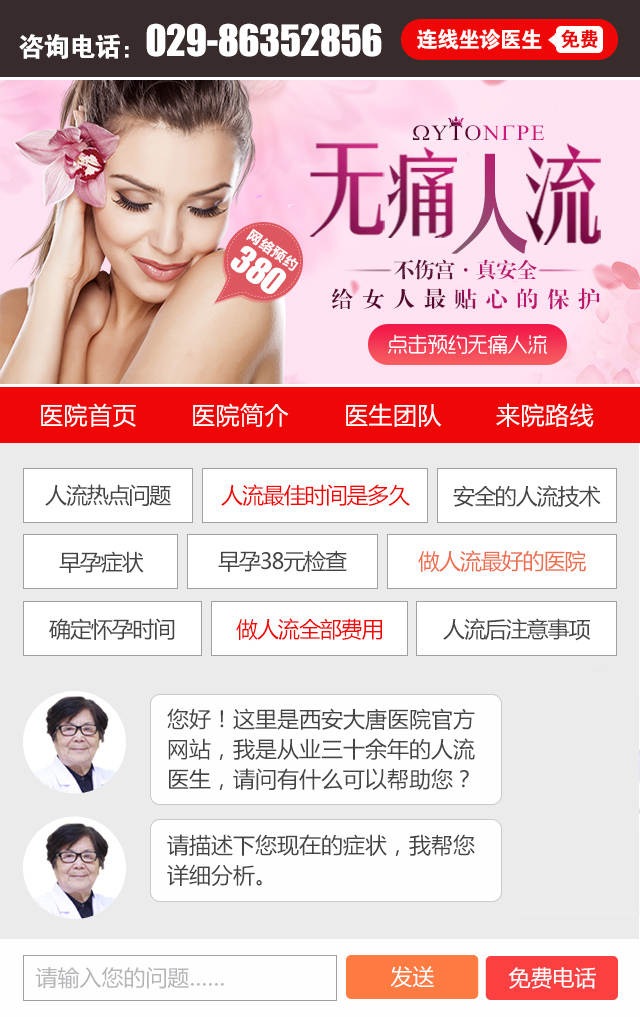Viewport: 640px width, 1017px height.
Task: Select 做人流最好的医院
Action: coord(502,561)
